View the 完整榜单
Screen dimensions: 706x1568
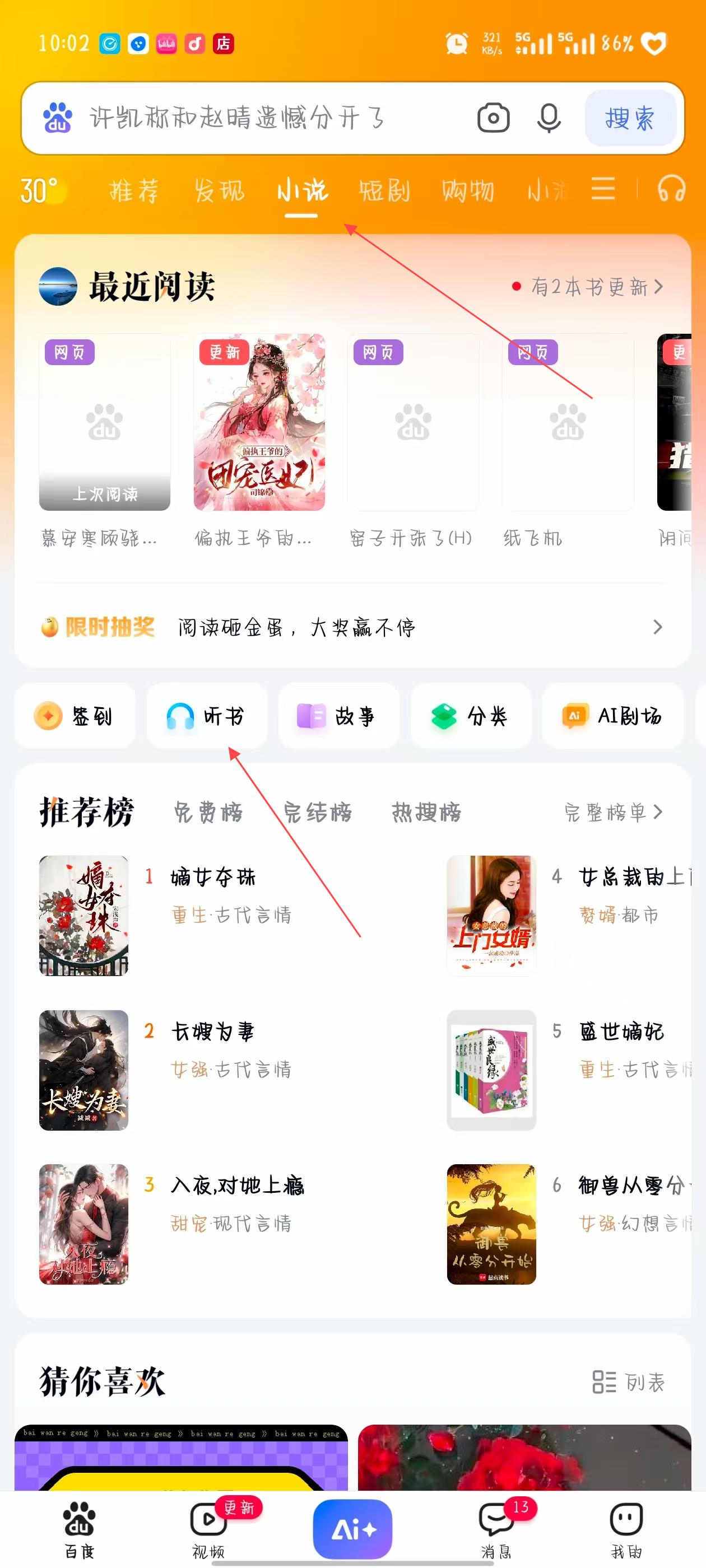[613, 812]
